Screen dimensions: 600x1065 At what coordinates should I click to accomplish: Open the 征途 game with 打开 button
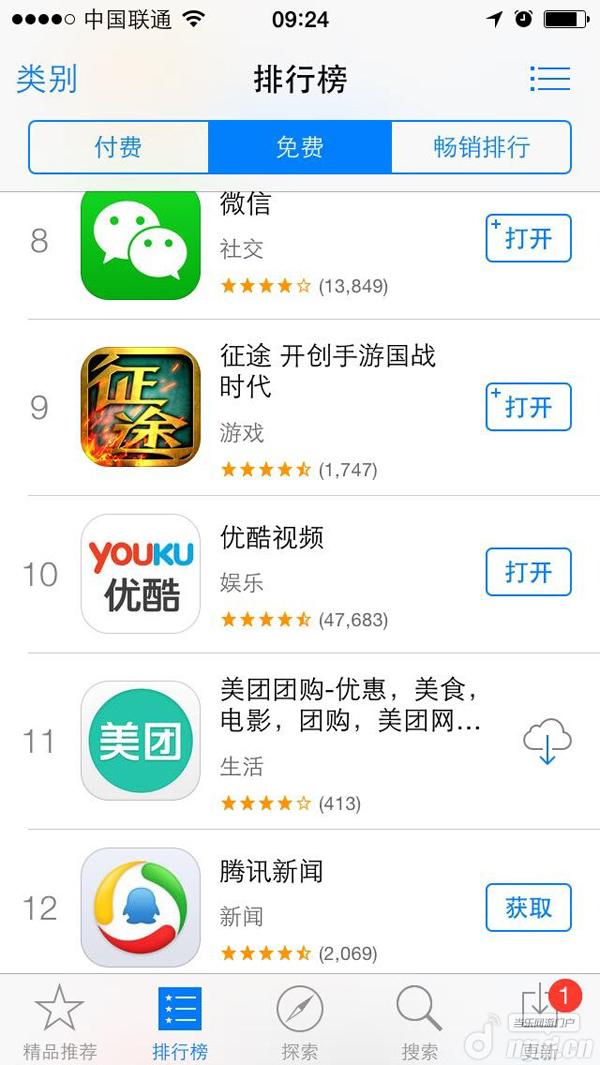528,407
